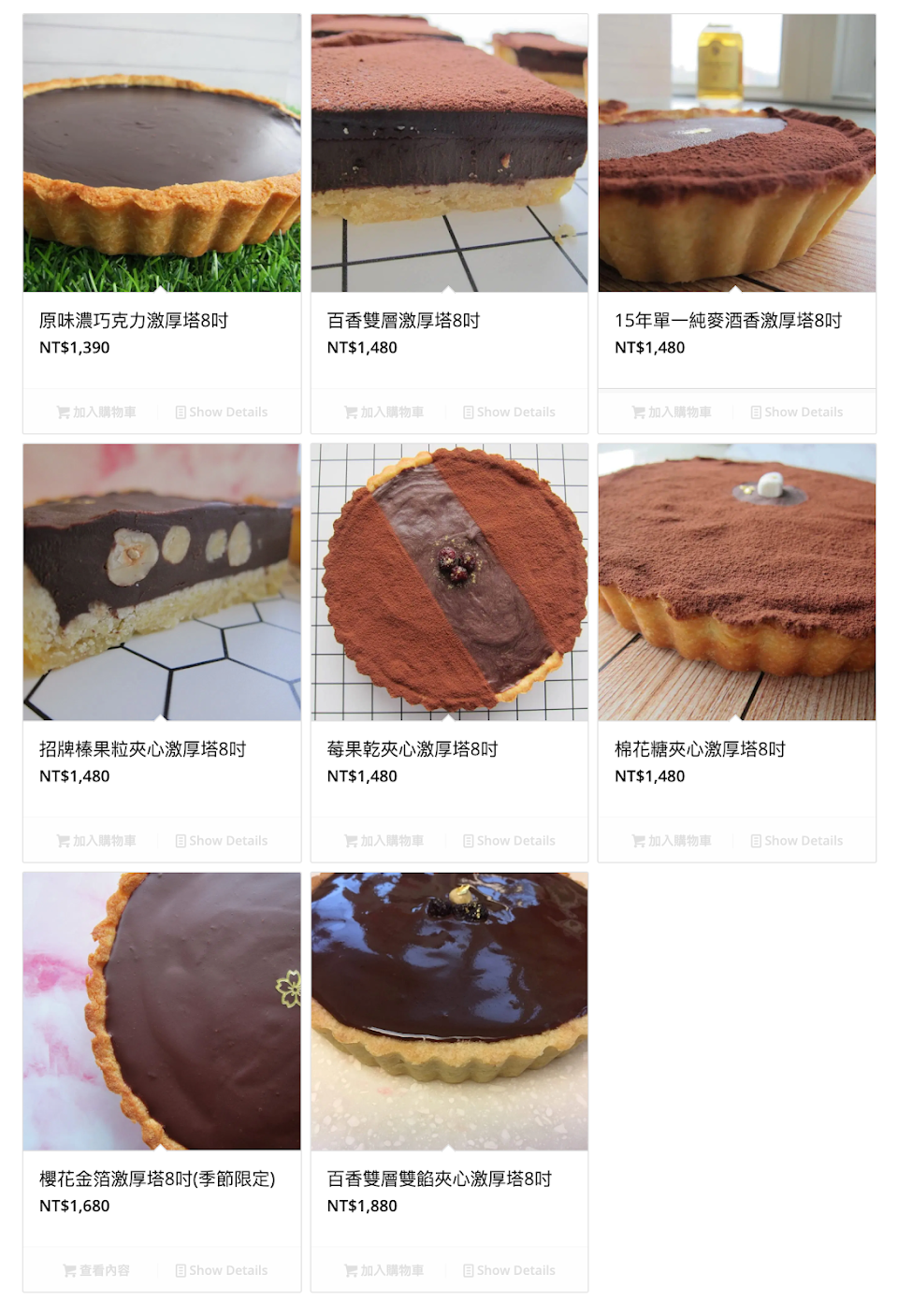
Task: Select the 莓果乾夾心激厚塔8吋 product photo
Action: pos(449,582)
